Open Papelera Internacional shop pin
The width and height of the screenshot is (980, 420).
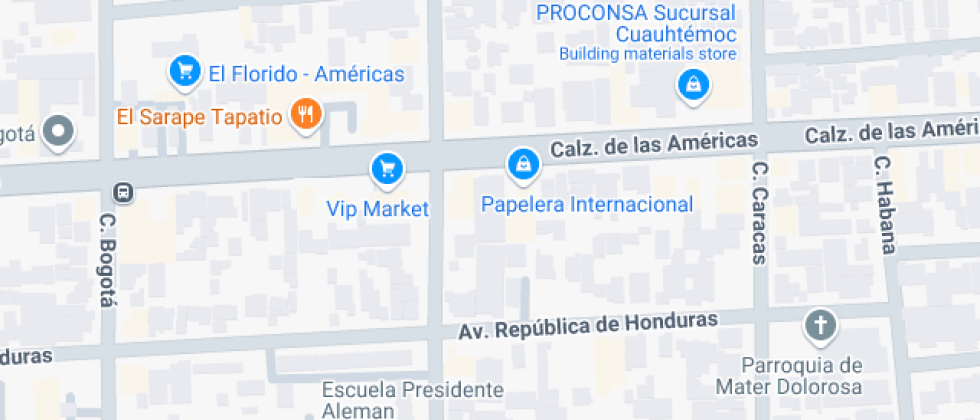(521, 163)
